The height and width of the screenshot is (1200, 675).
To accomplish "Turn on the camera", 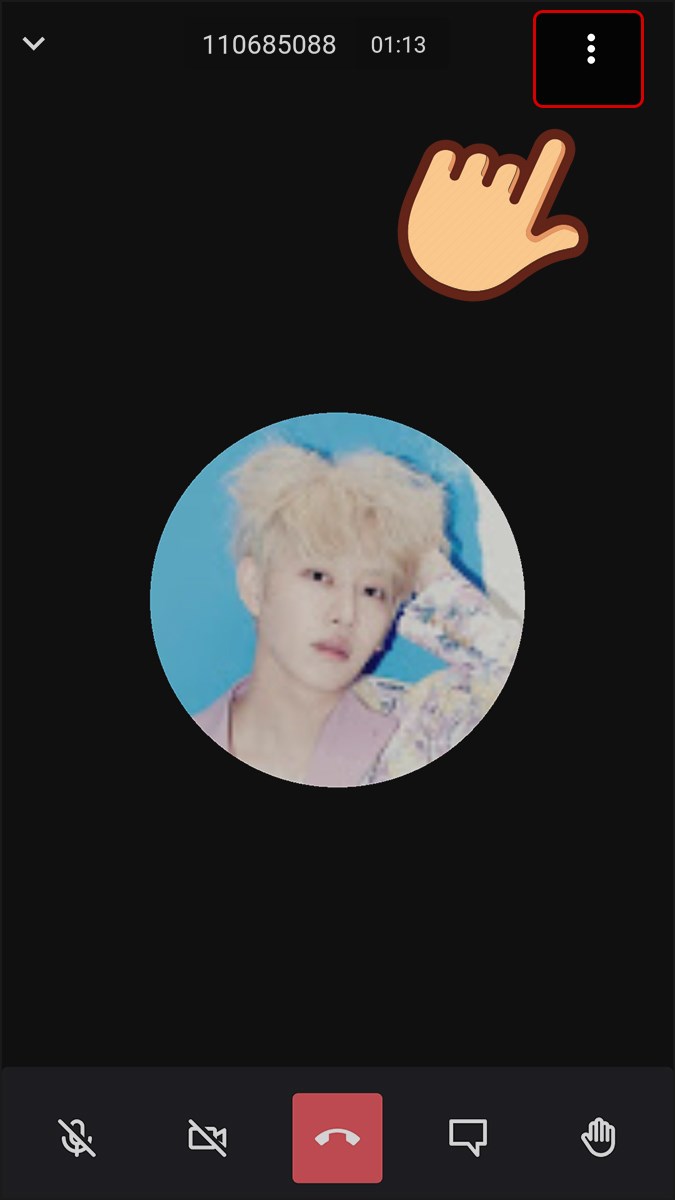I will (207, 1138).
